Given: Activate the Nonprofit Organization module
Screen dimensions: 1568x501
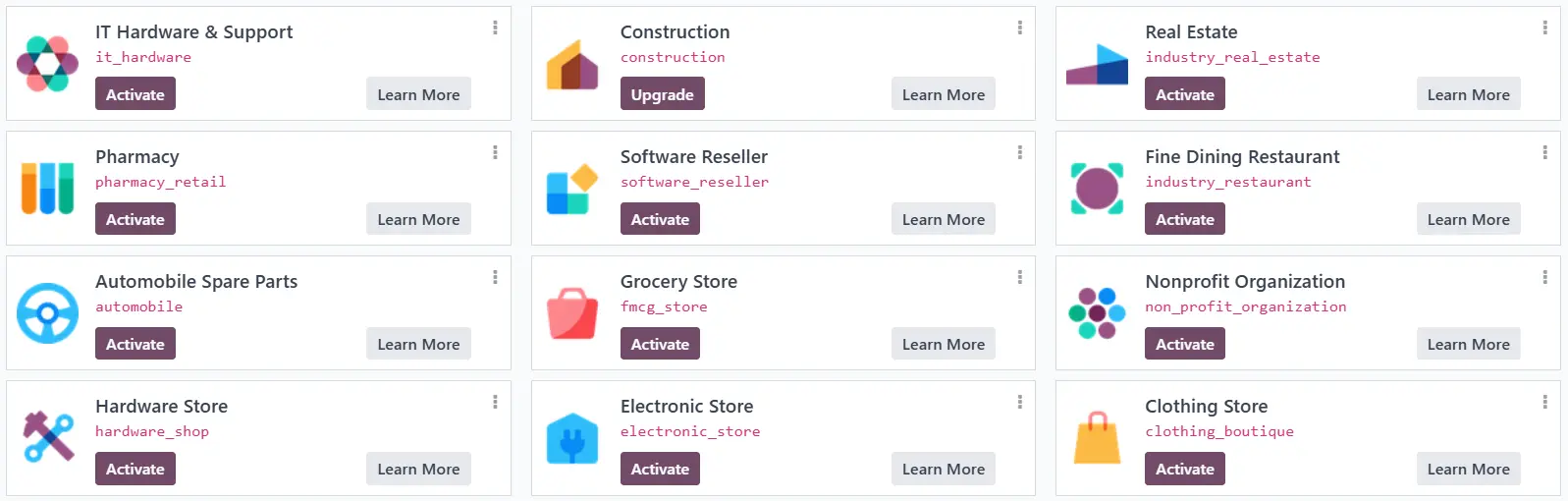Looking at the screenshot, I should coord(1184,344).
